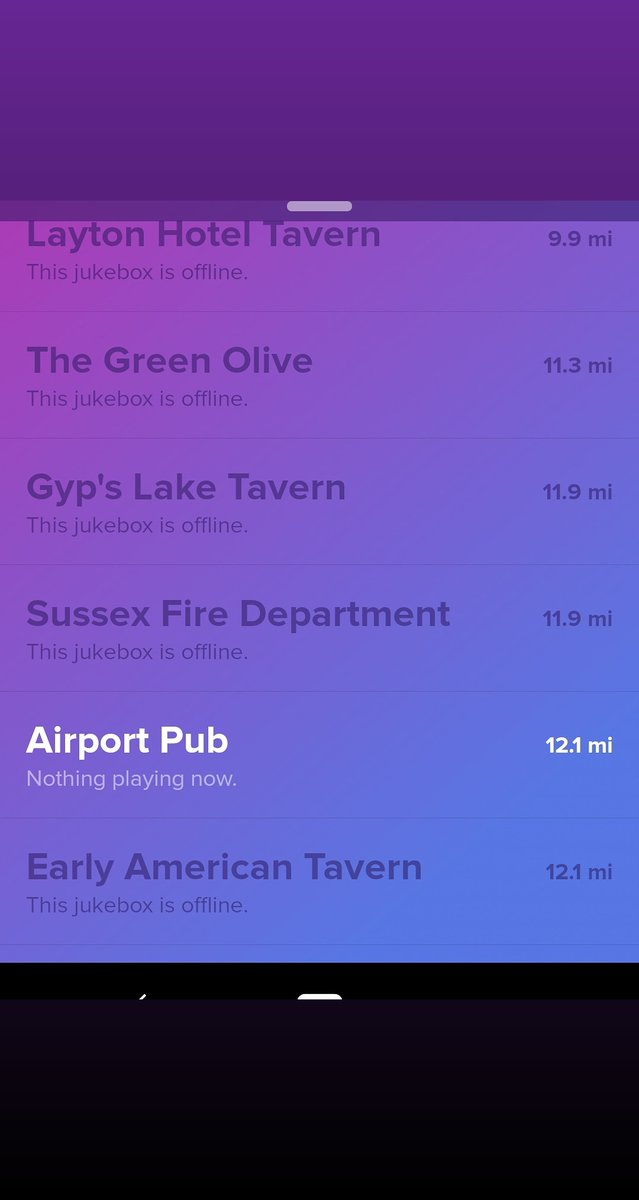Select Layton Hotel Tavern from the list
Image resolution: width=639 pixels, height=1200 pixels.
[x=319, y=253]
